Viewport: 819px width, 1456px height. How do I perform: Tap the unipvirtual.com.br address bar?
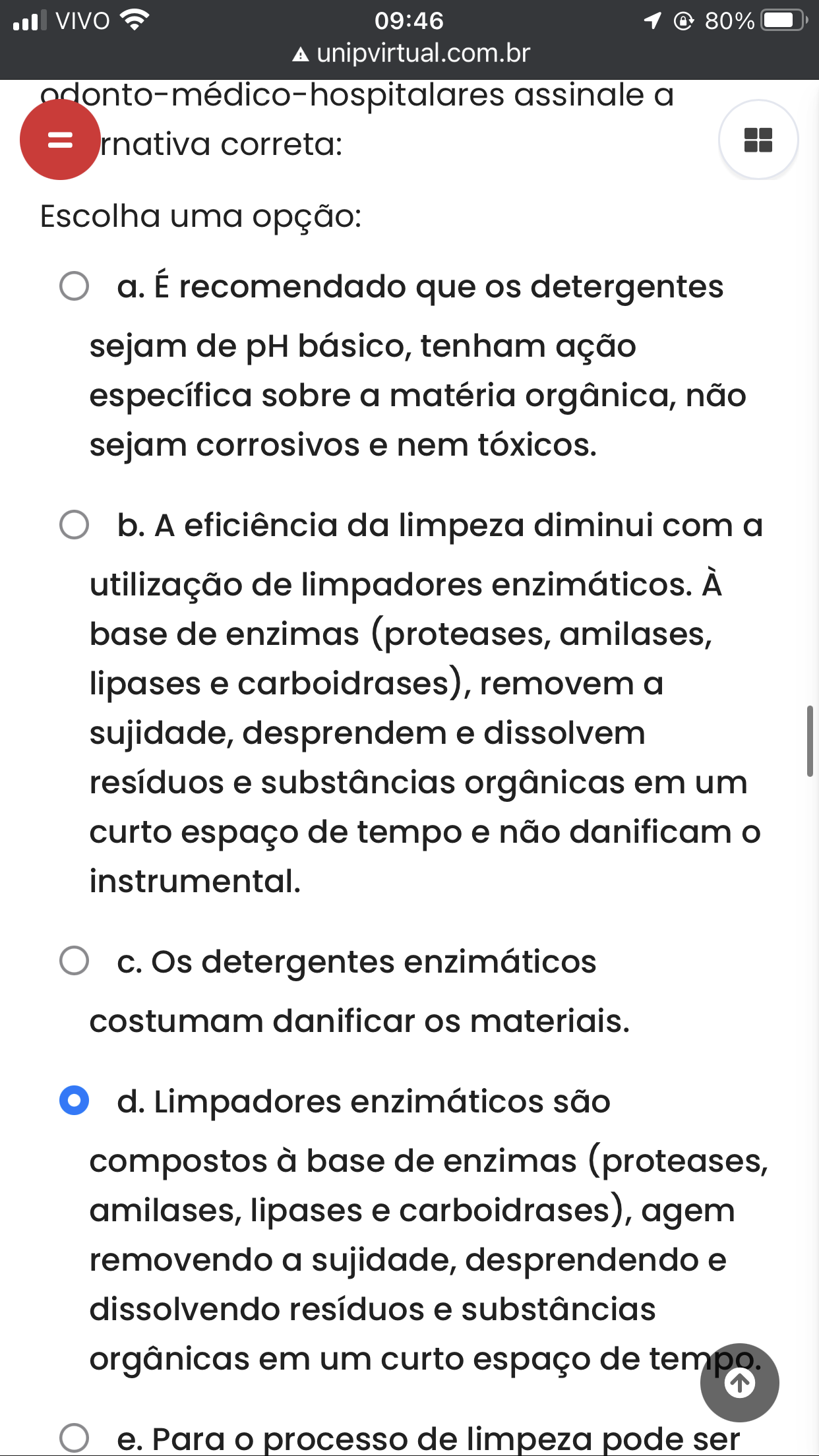point(410,53)
